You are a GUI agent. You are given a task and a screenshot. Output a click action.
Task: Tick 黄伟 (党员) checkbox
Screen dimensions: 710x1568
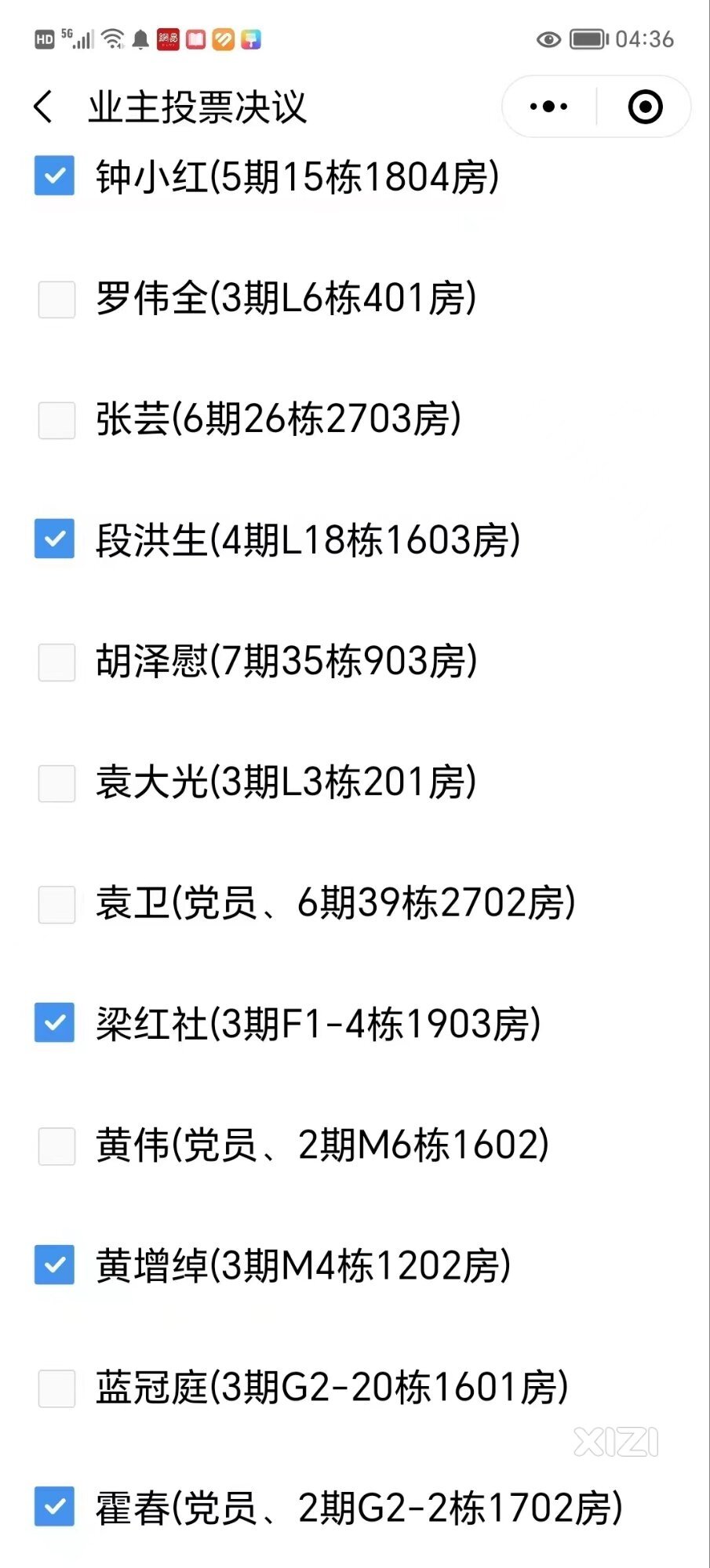(56, 1146)
